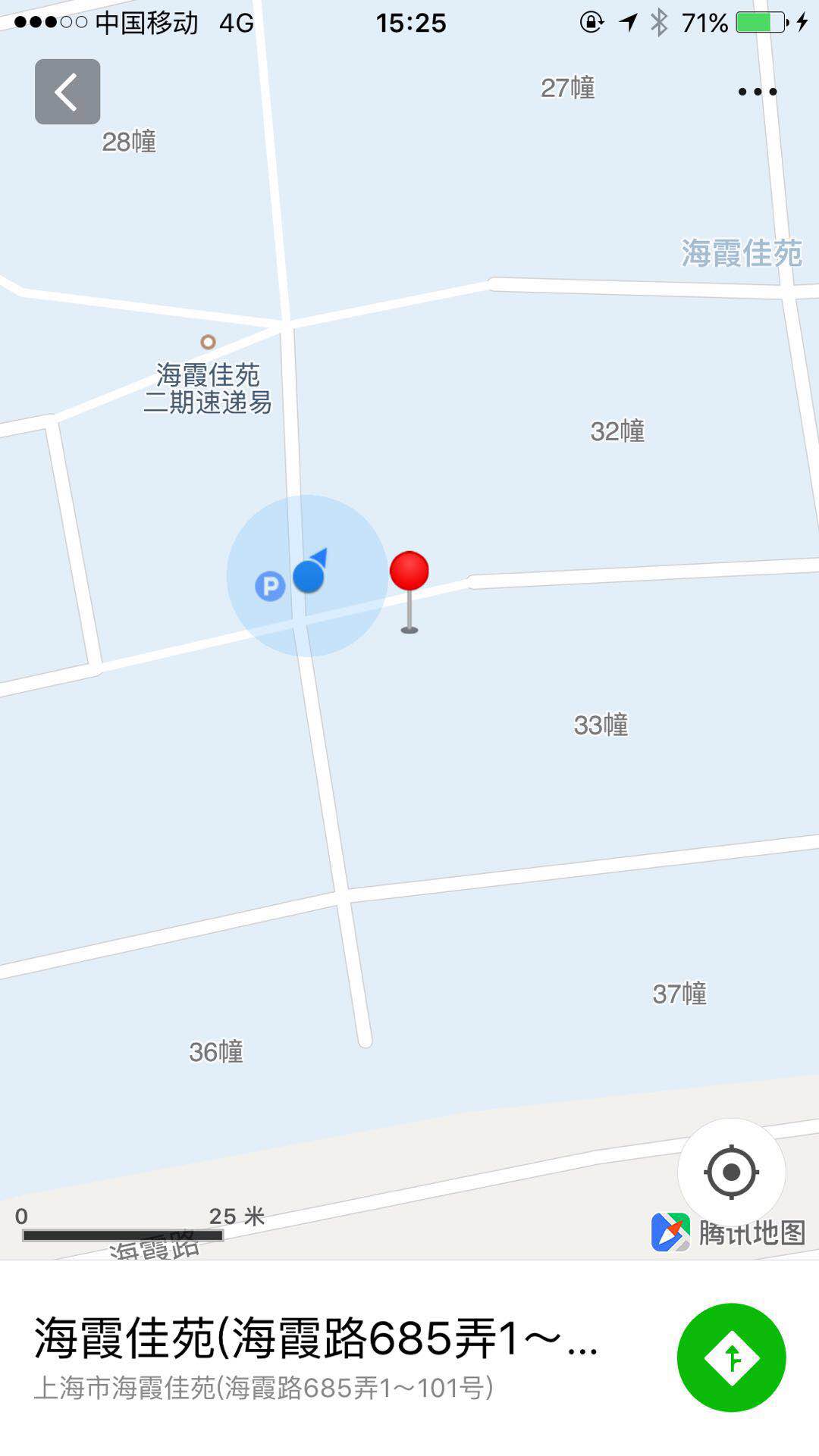Tap the red location pin
This screenshot has width=819, height=1456.
point(409,572)
